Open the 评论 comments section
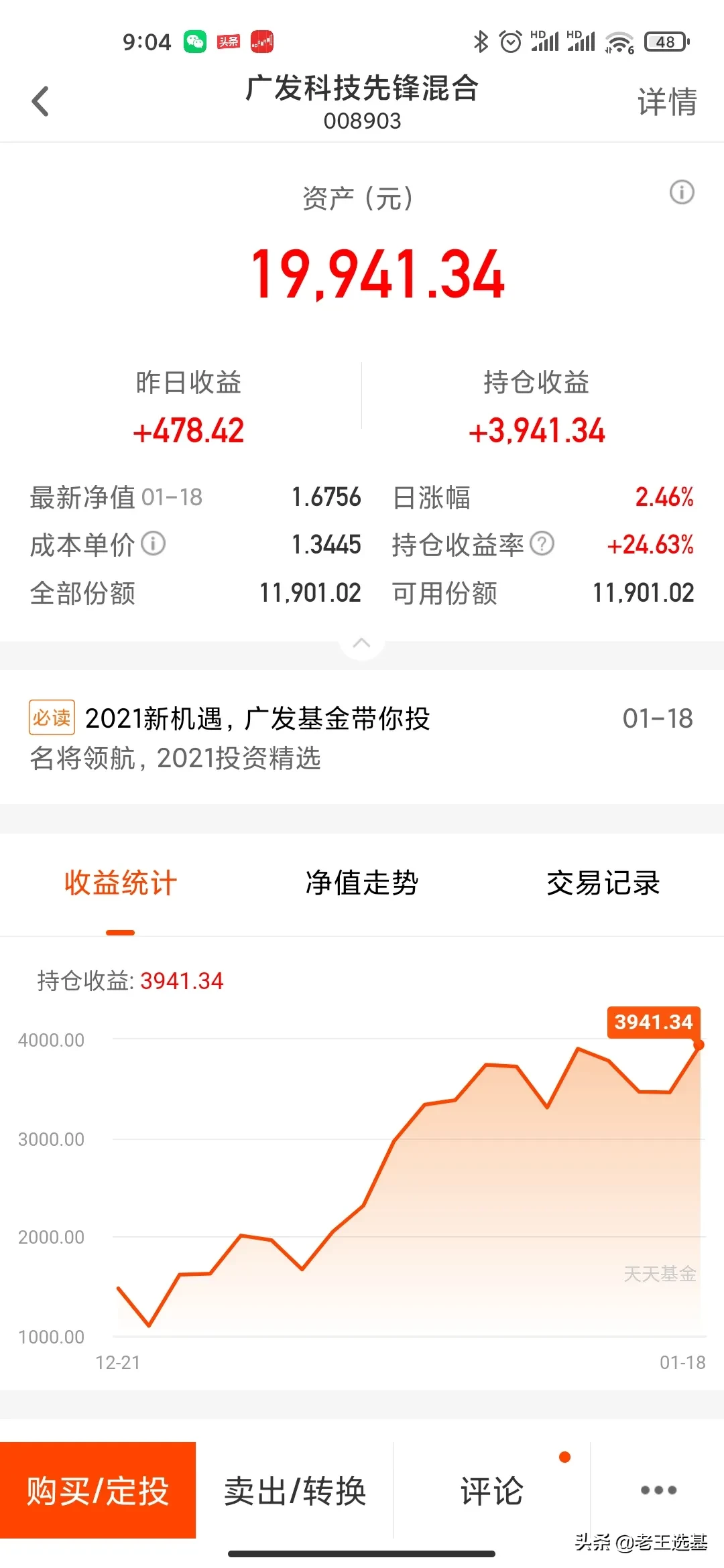The height and width of the screenshot is (1568, 724). (491, 1490)
